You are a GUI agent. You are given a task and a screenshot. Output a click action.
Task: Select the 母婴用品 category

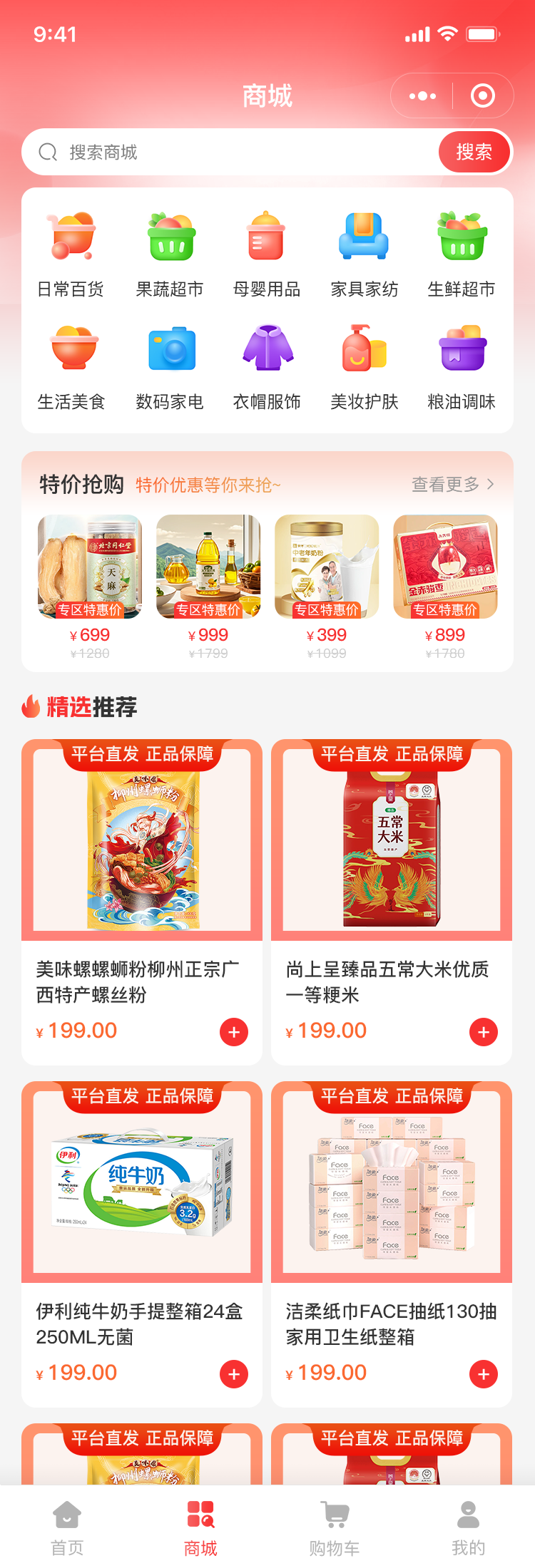(x=267, y=254)
